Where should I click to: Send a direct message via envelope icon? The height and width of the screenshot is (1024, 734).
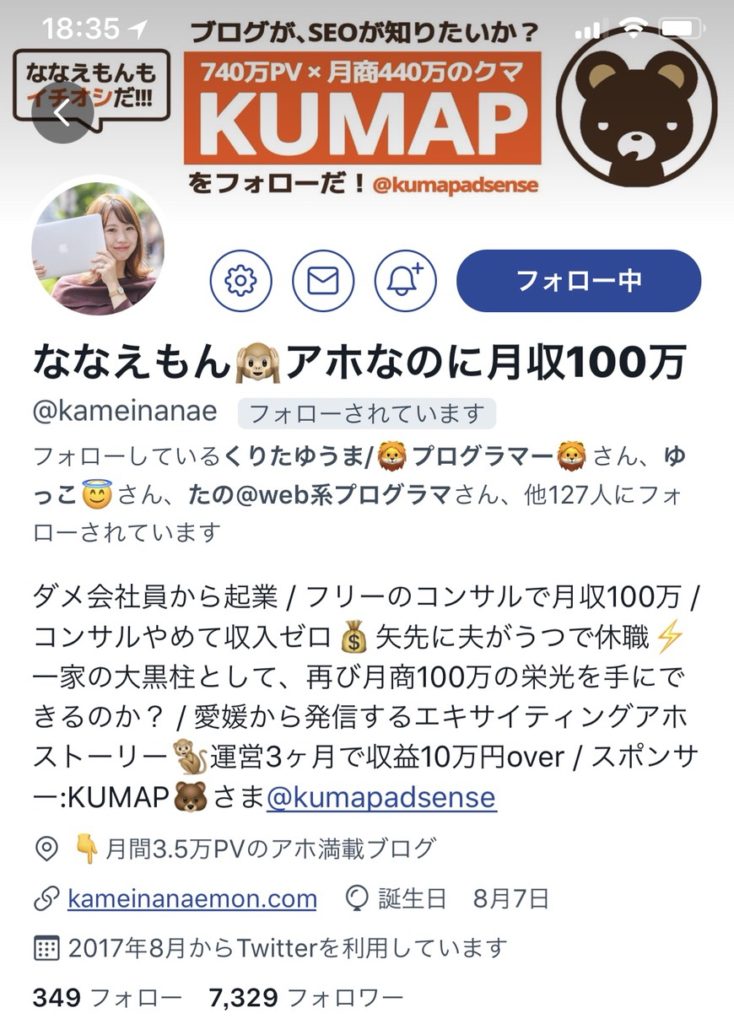323,281
